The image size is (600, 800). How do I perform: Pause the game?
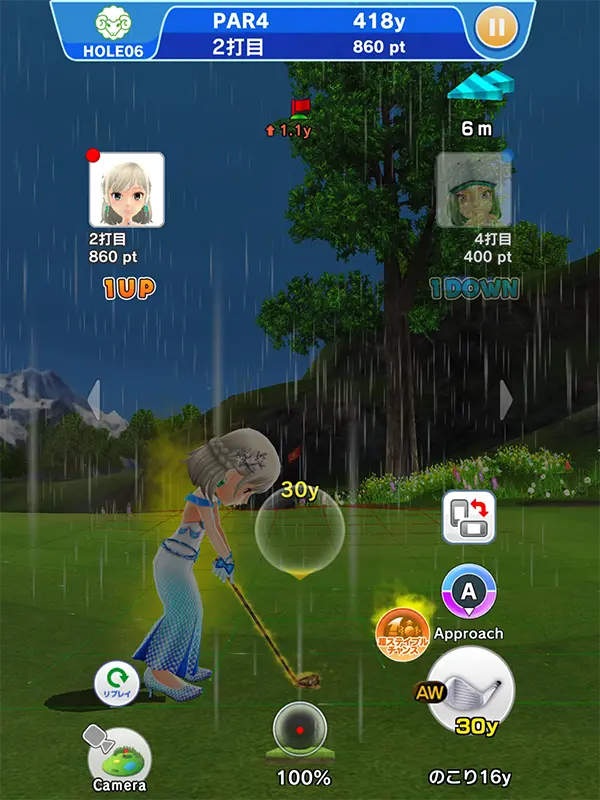click(x=494, y=26)
